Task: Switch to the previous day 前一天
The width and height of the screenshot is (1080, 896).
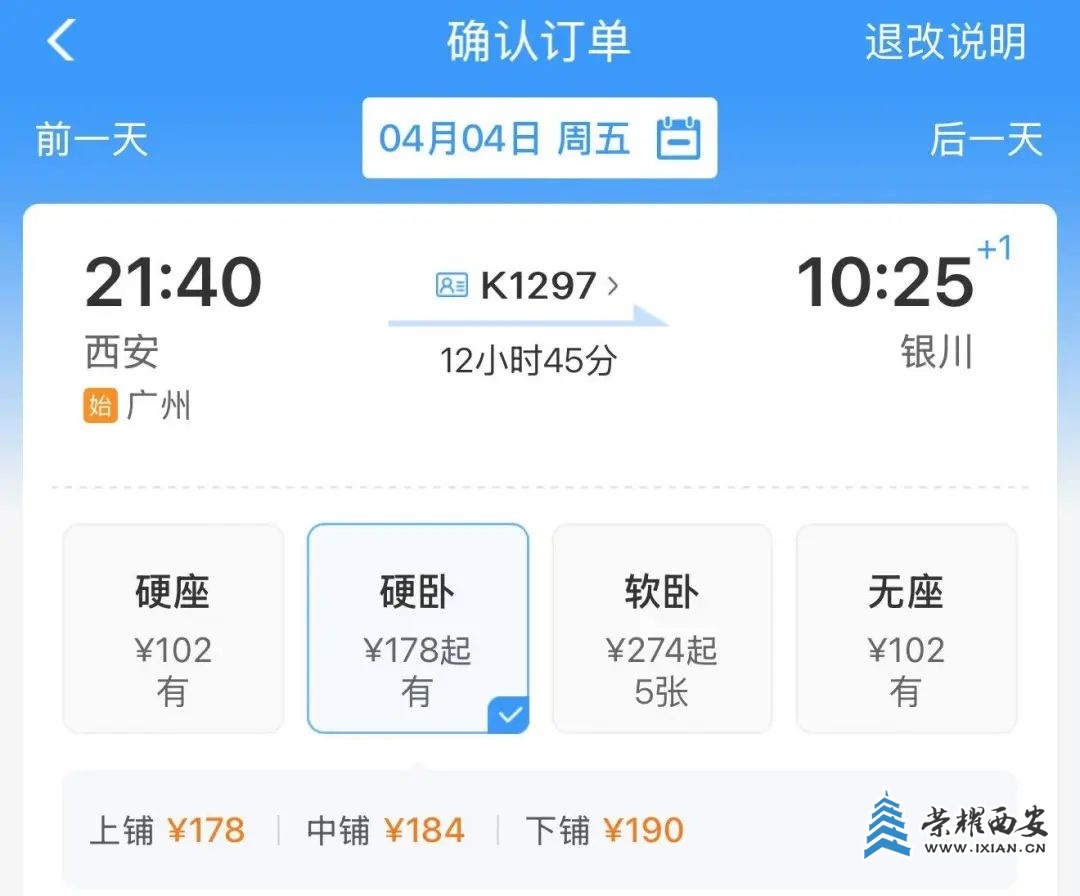Action: [92, 139]
